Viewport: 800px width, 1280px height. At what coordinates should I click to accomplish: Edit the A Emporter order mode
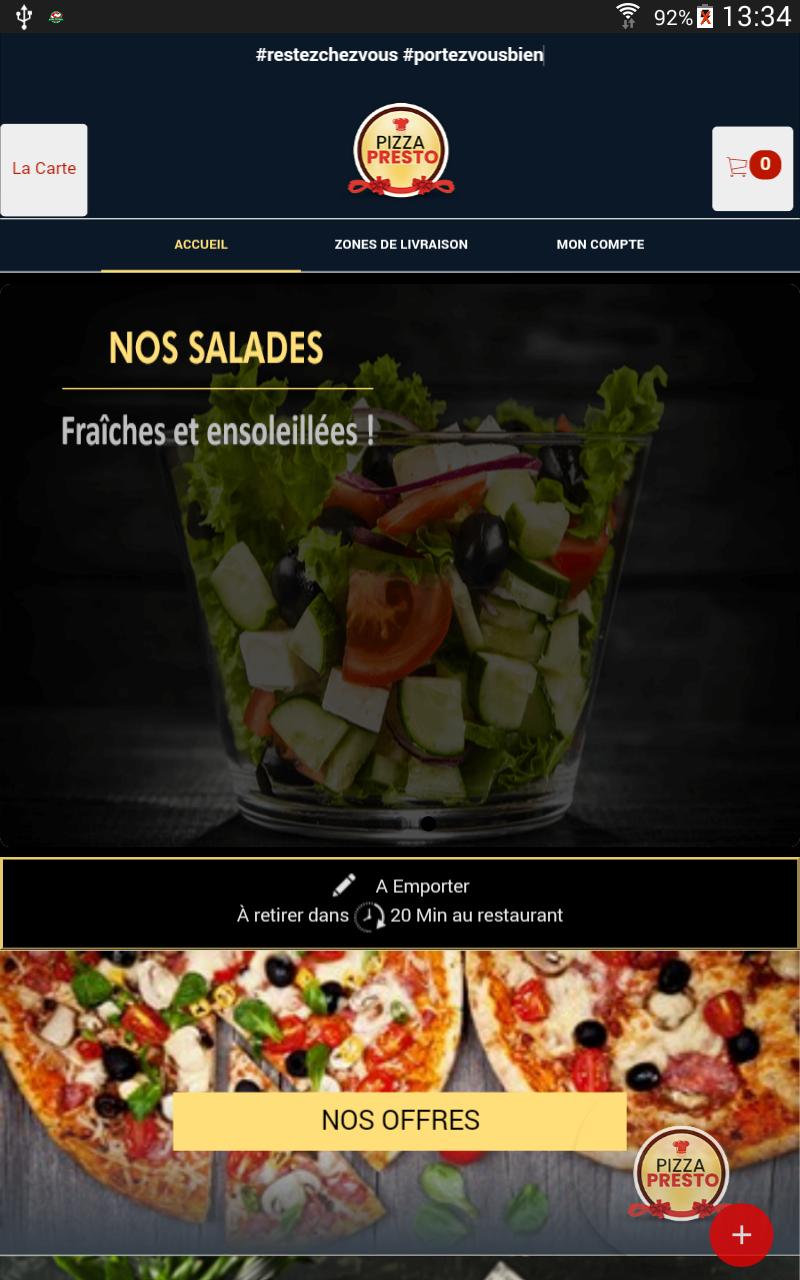[x=345, y=886]
